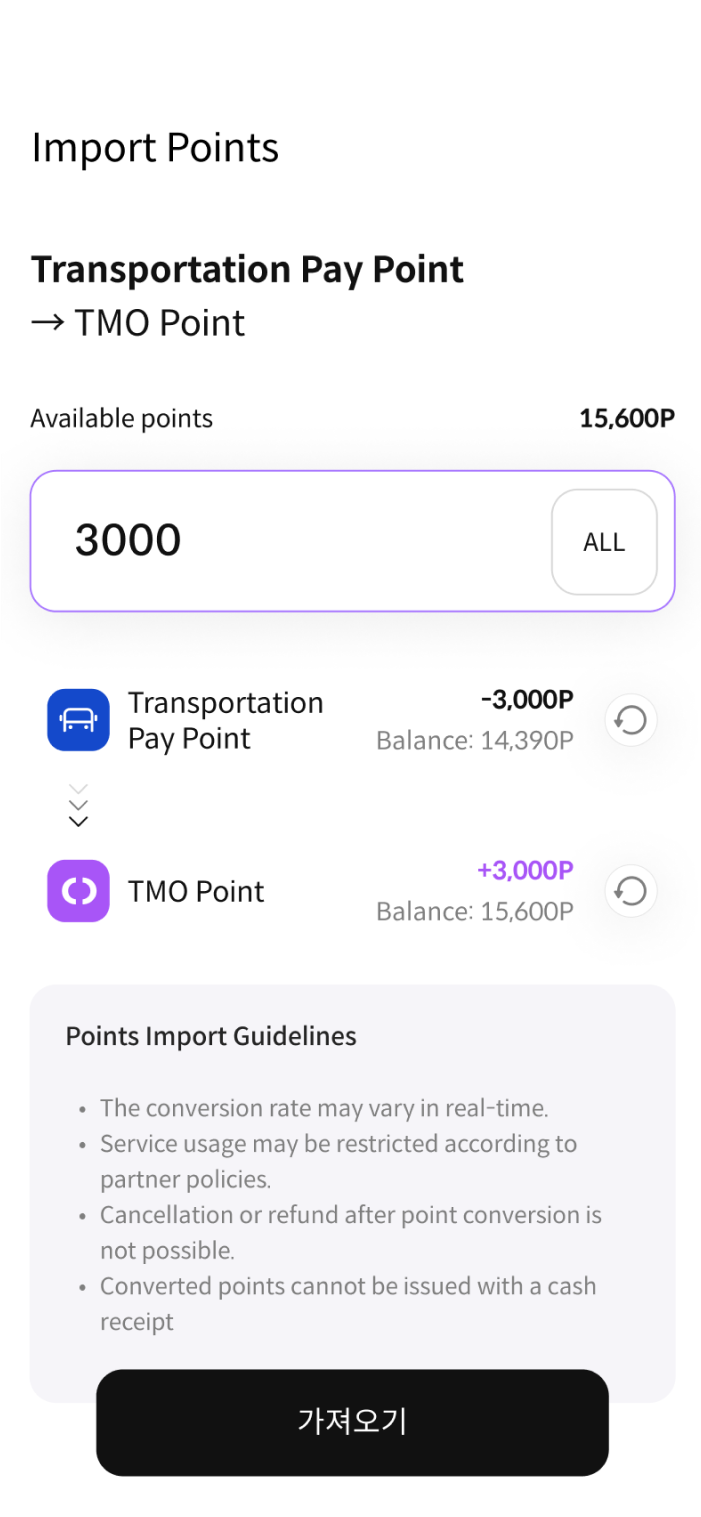Screen dimensions: 701x1517
Task: Refresh the TMO Point balance
Action: point(631,891)
